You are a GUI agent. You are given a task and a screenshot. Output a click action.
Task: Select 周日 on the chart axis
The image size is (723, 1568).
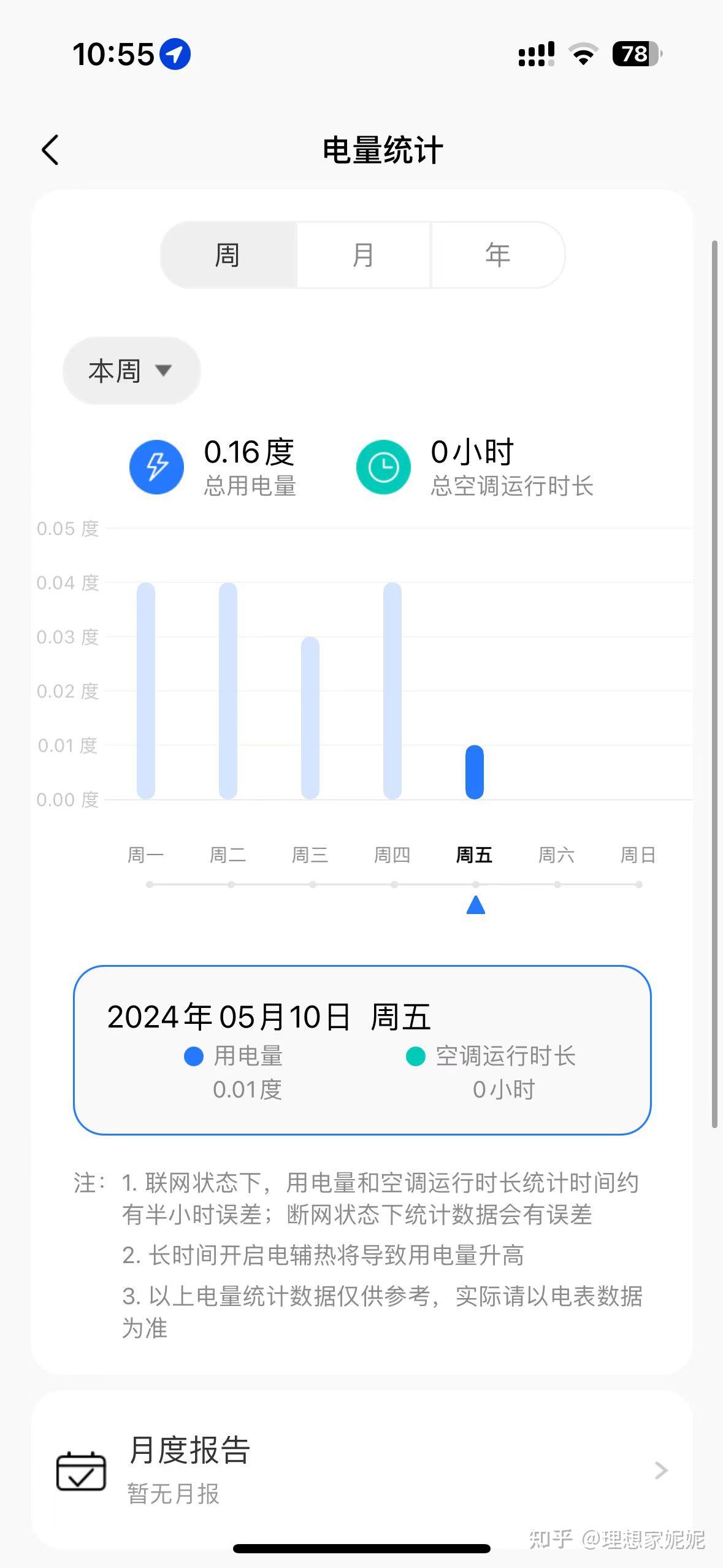638,855
